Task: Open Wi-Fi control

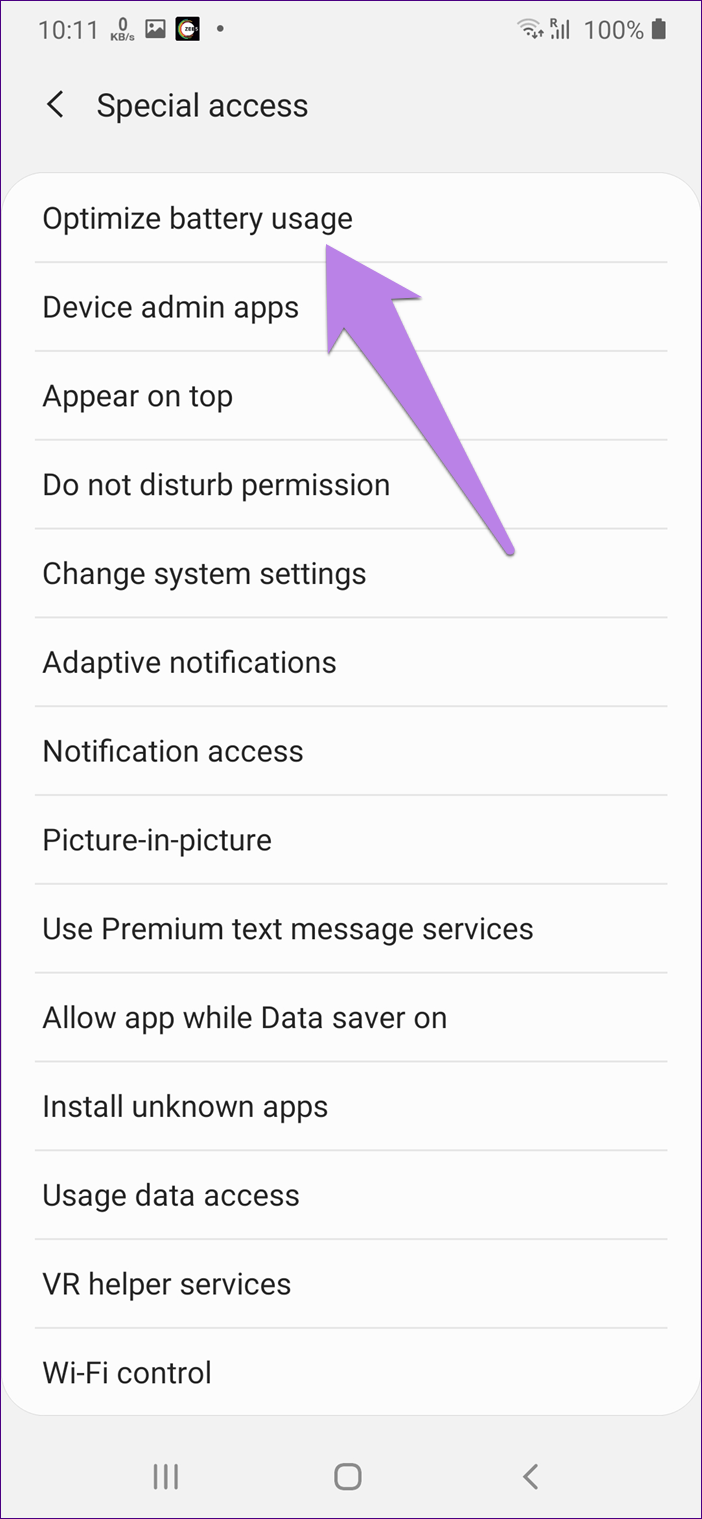Action: [x=127, y=1373]
